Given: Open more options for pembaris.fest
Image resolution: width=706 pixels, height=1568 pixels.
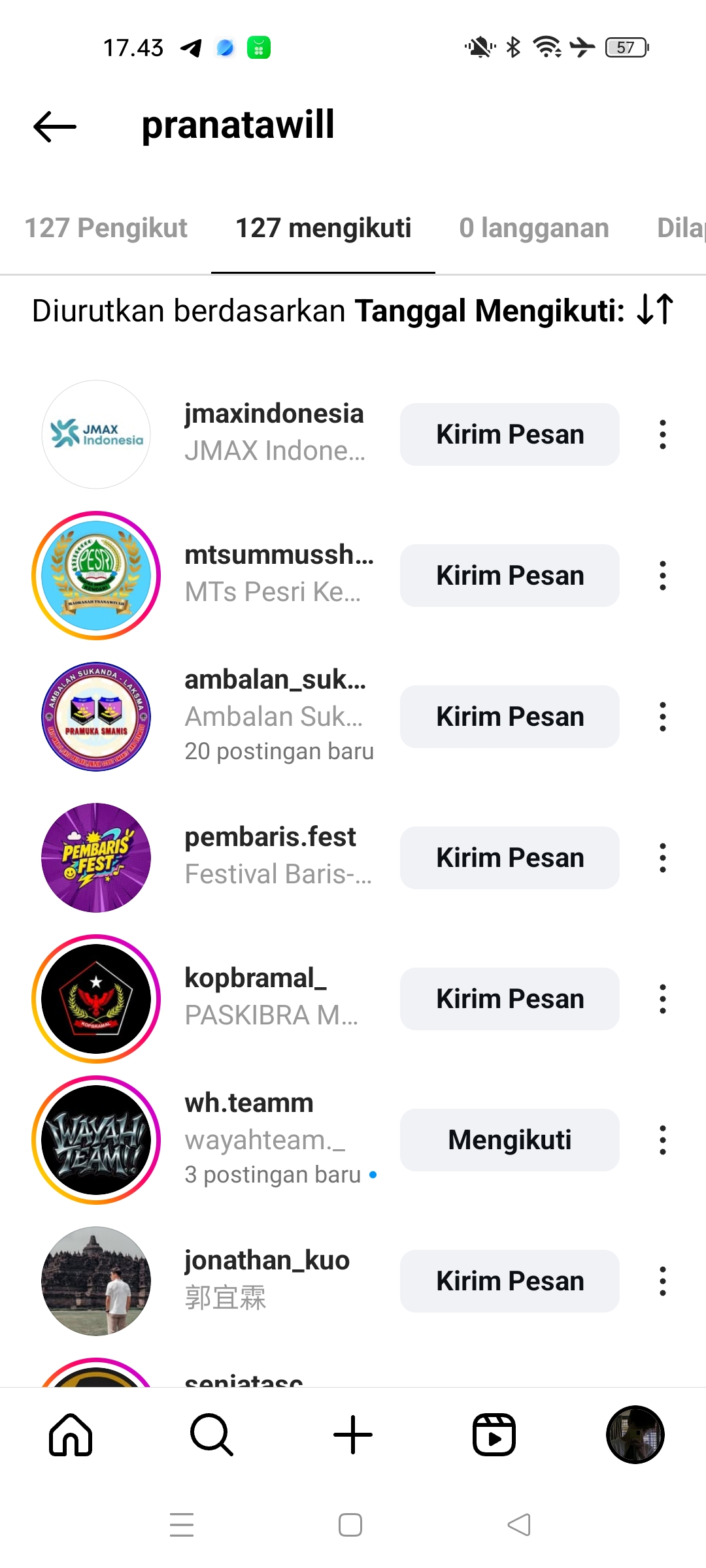Looking at the screenshot, I should [663, 858].
